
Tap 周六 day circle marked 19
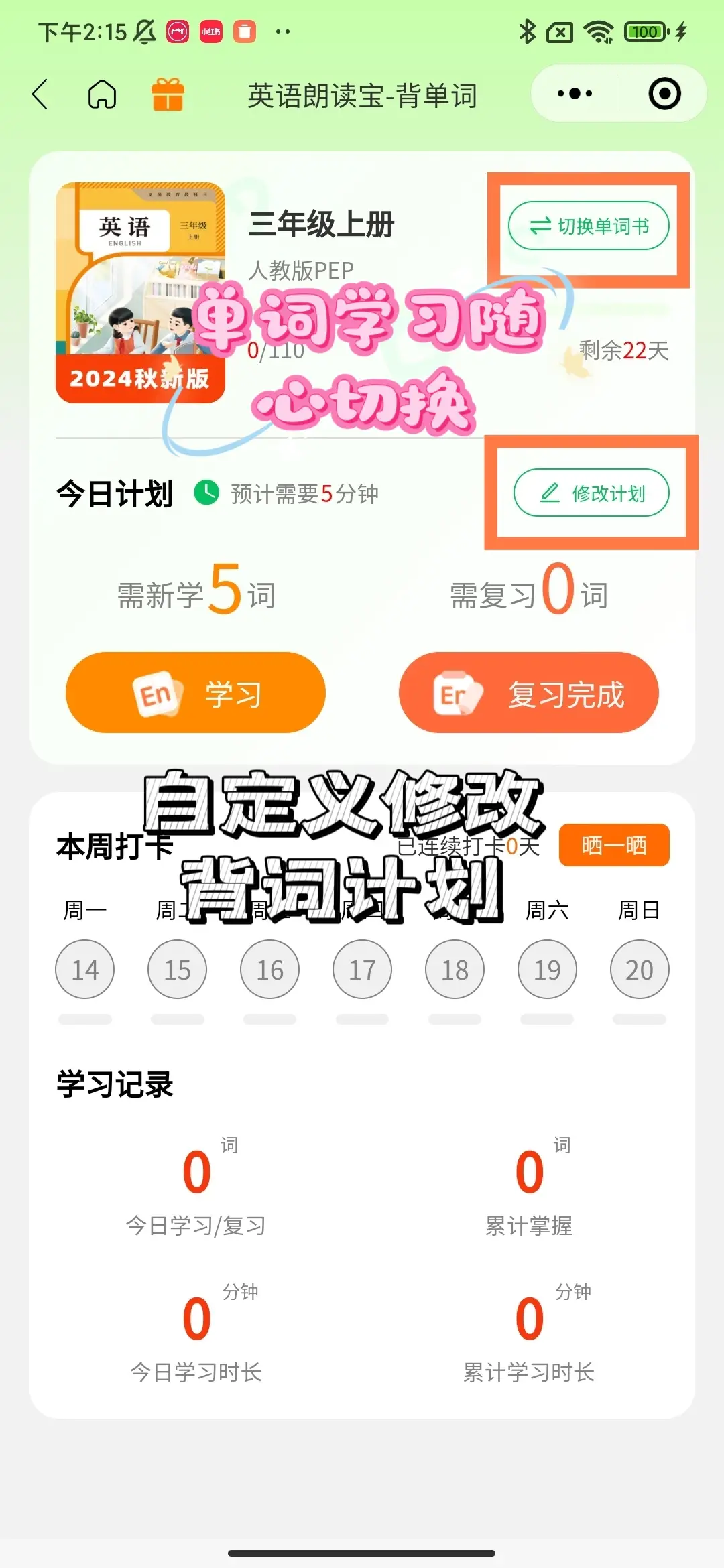coord(547,970)
